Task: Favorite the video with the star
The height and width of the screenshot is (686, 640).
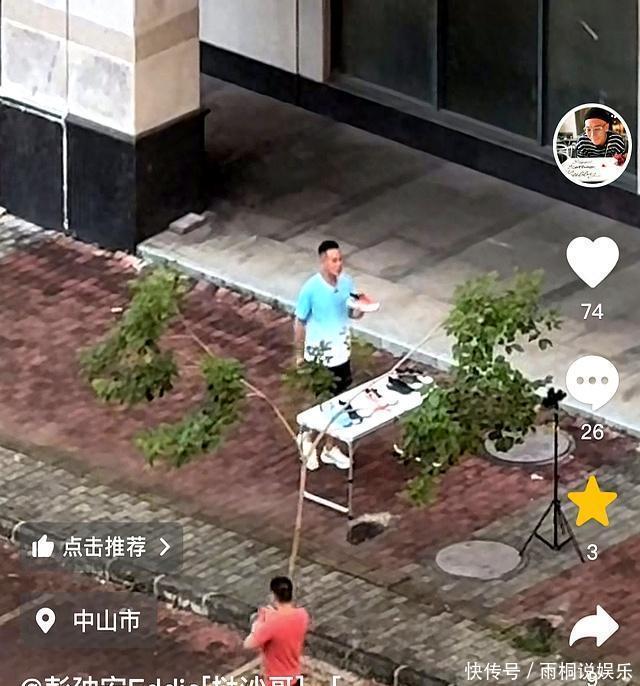Action: click(x=592, y=503)
